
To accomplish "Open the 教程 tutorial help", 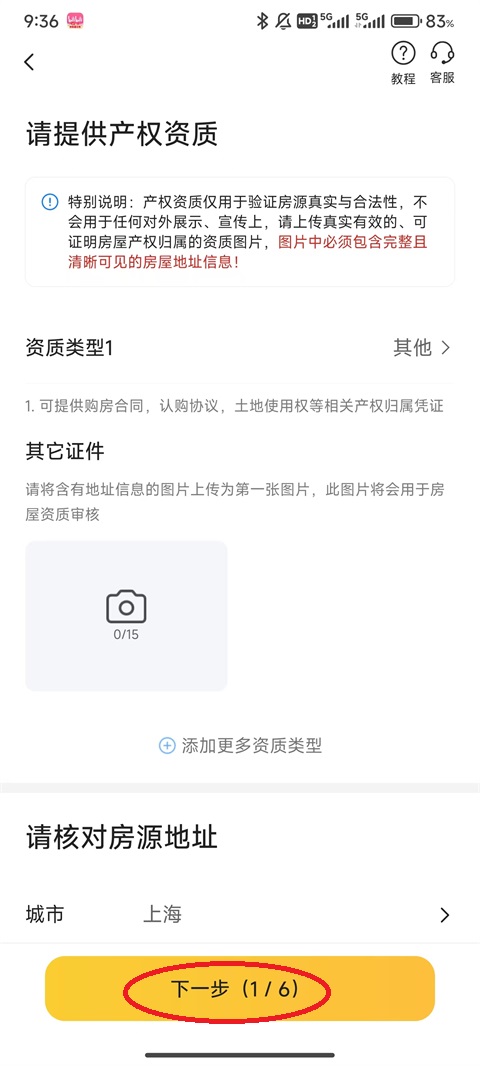I will click(402, 63).
